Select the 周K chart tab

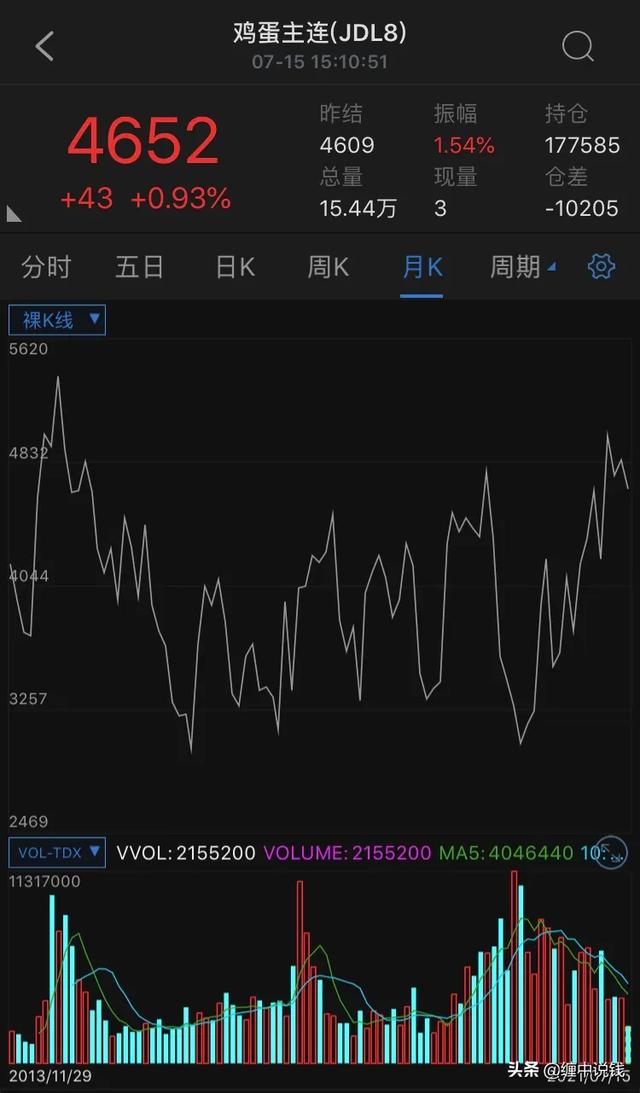pos(328,267)
